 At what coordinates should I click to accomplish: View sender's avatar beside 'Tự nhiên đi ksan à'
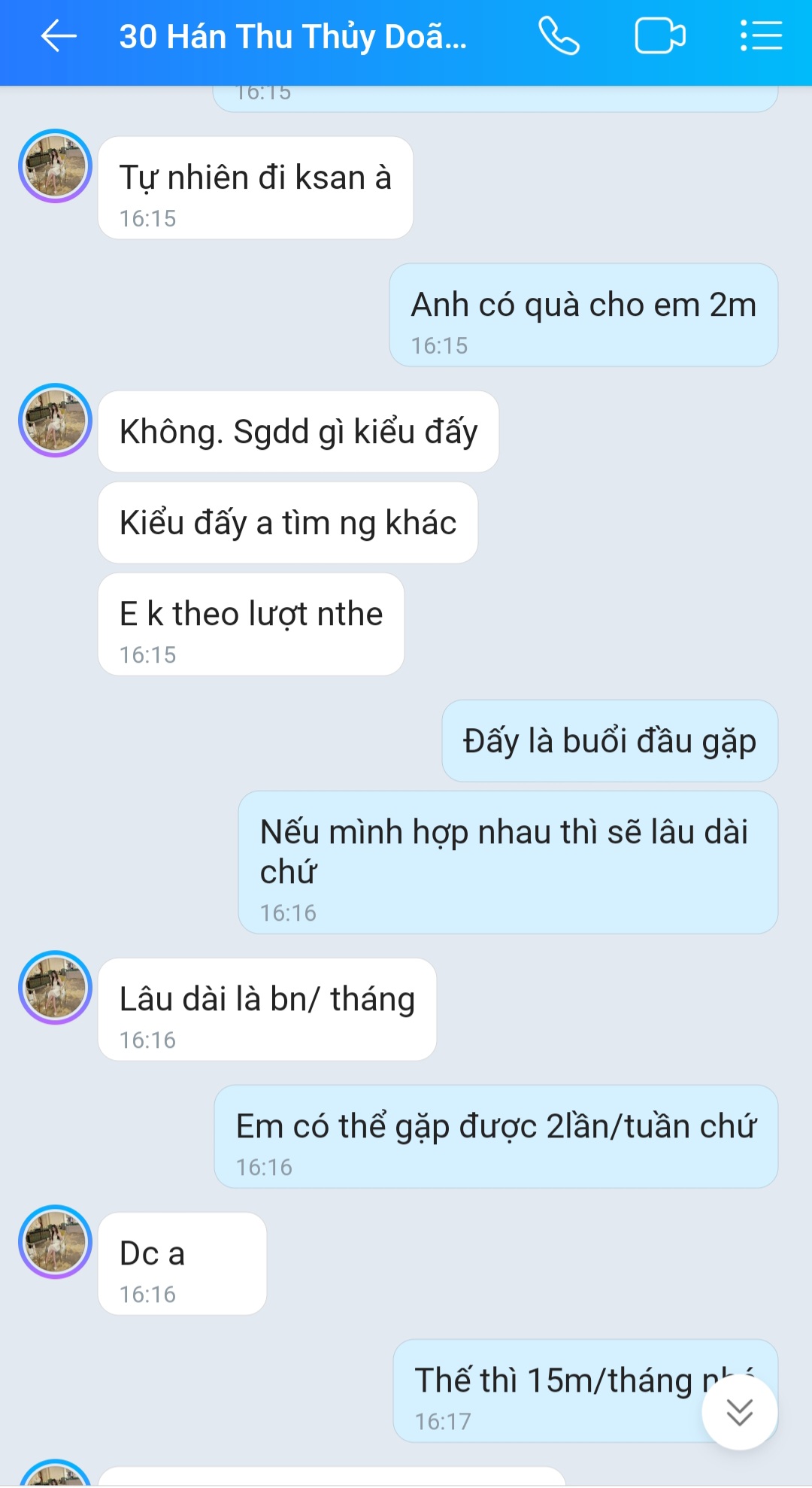click(x=55, y=166)
